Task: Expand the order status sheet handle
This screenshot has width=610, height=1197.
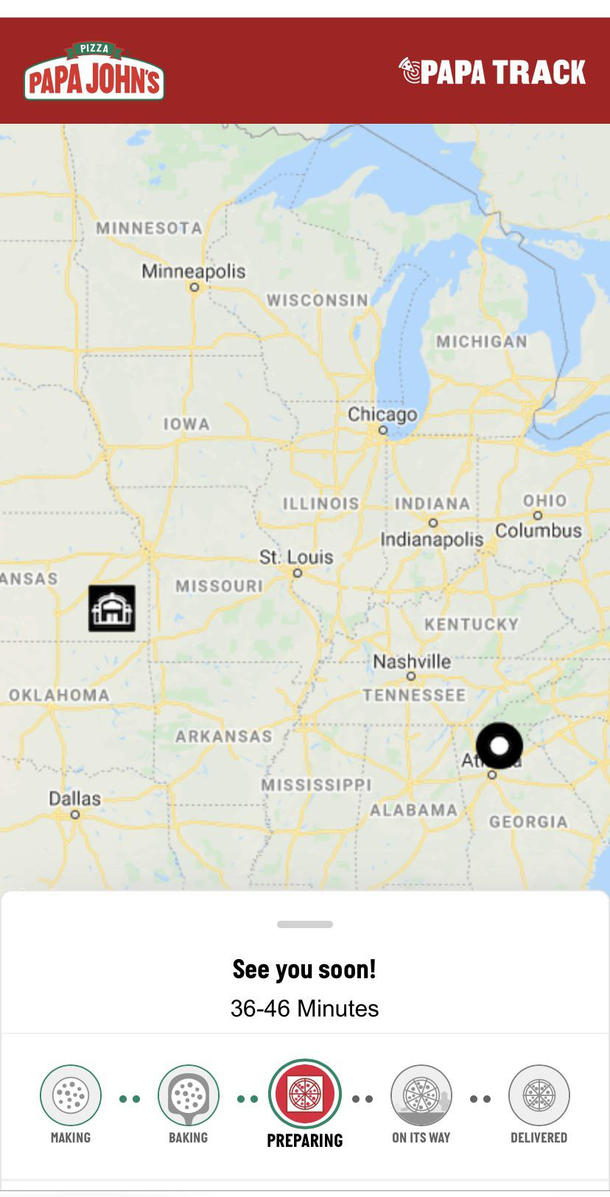Action: [305, 924]
